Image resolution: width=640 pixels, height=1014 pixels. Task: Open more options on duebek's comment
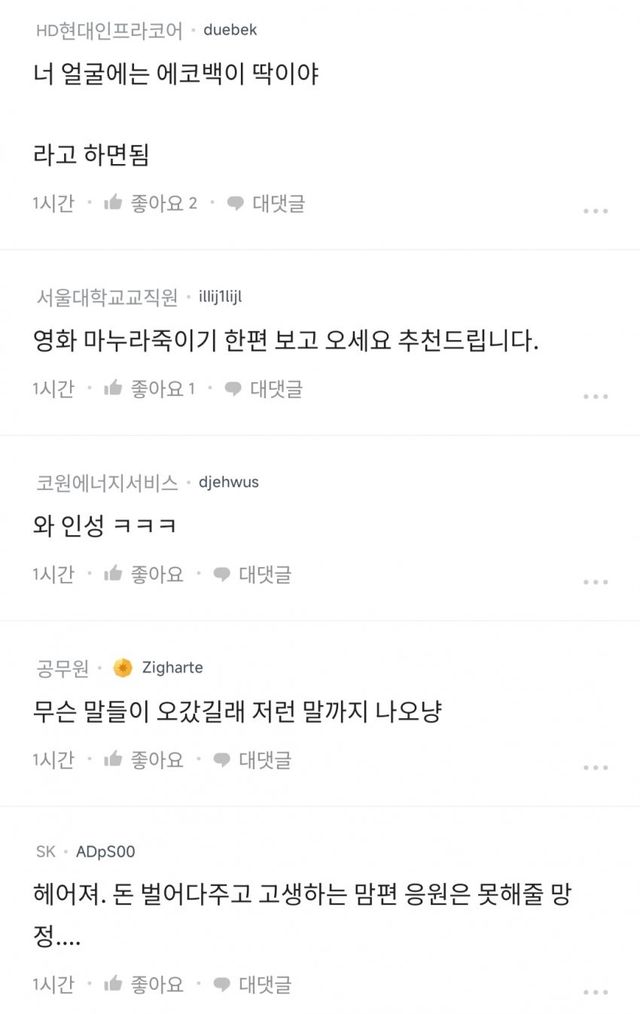click(595, 211)
